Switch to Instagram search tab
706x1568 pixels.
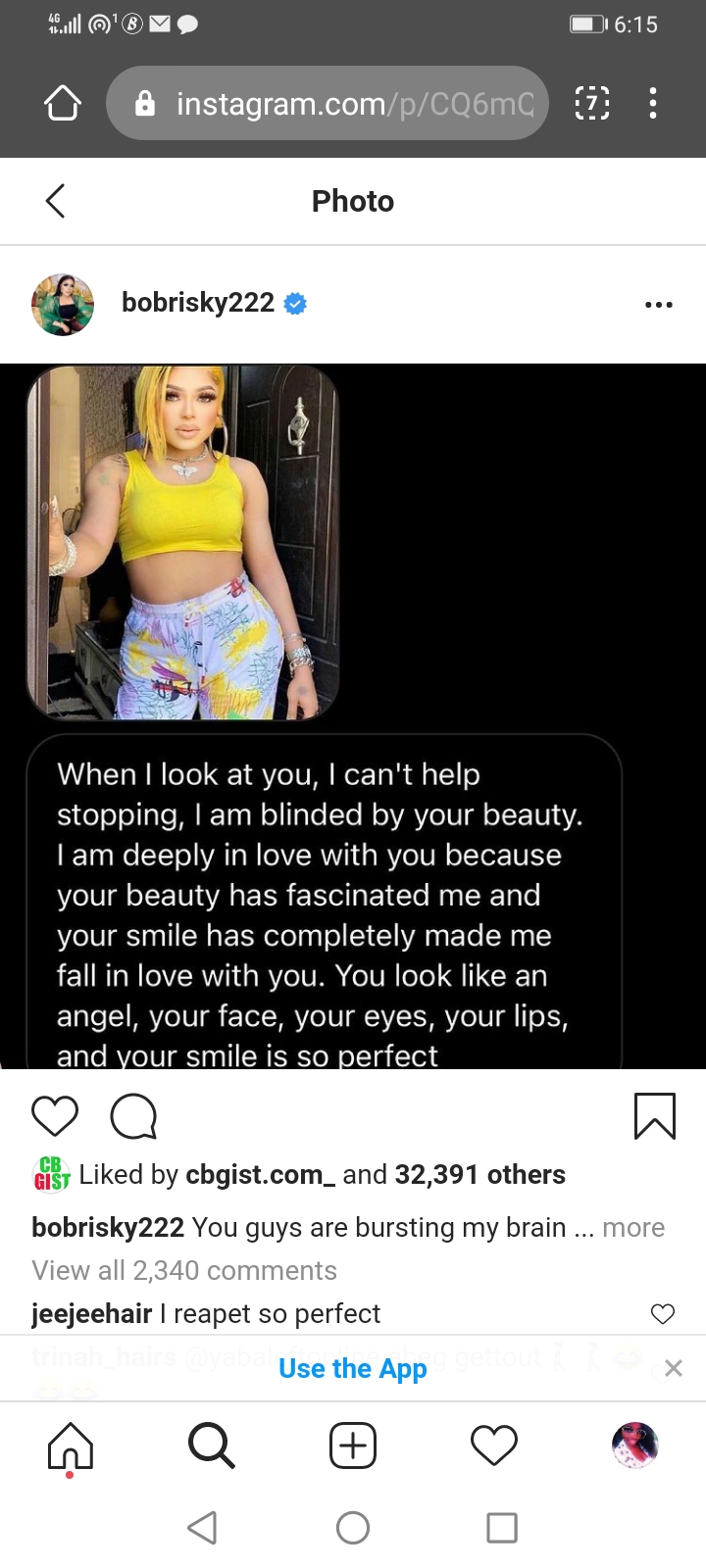(211, 1445)
